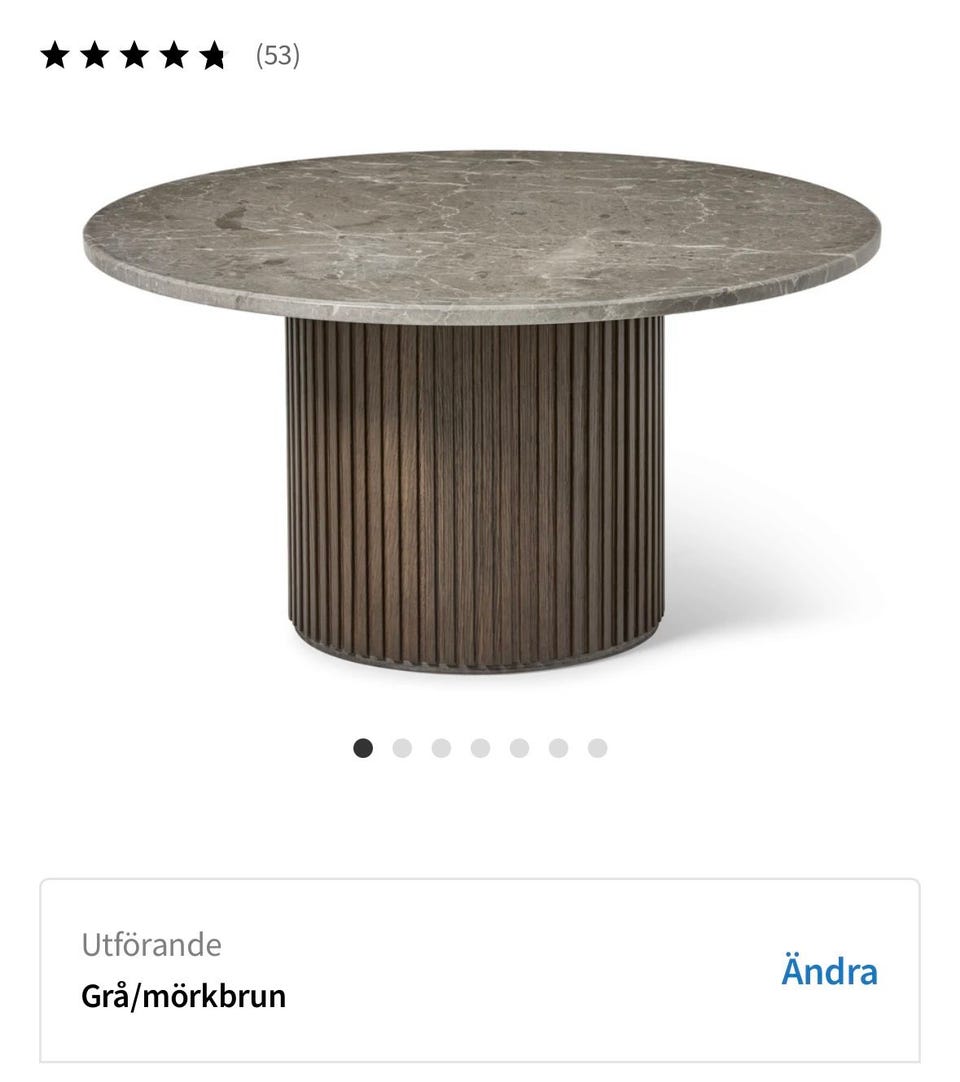The height and width of the screenshot is (1082, 960).
Task: Click the marble table top in the photo
Action: pyautogui.click(x=480, y=235)
